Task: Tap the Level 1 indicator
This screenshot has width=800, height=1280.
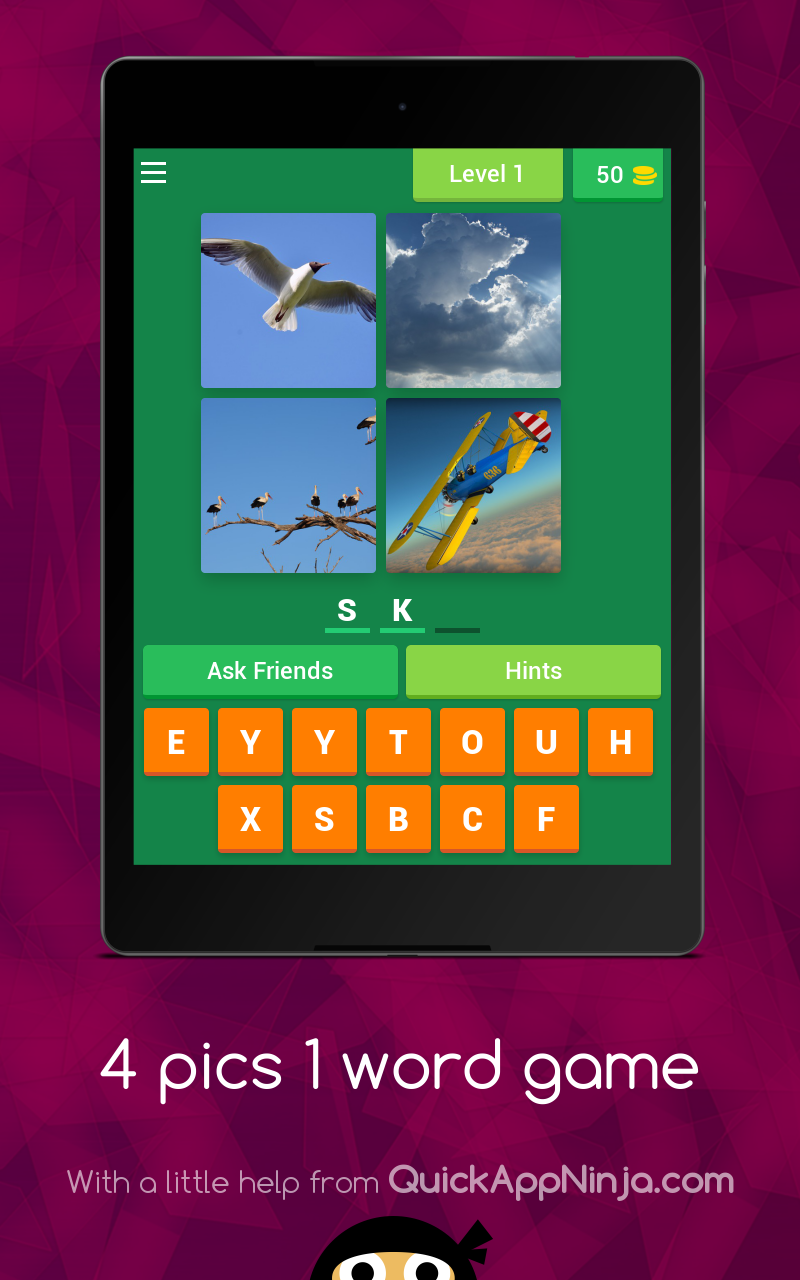Action: [x=487, y=174]
